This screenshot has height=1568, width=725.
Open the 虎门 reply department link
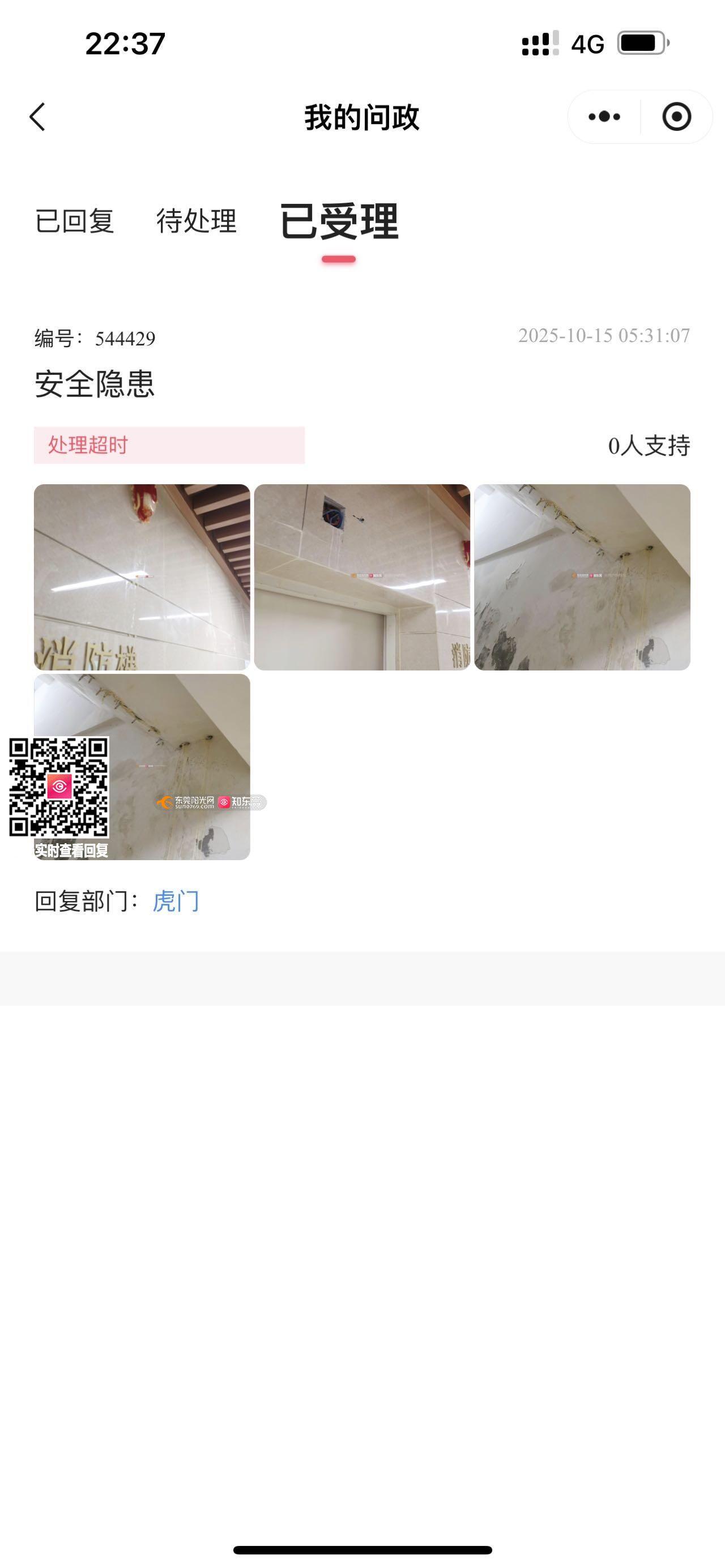point(176,901)
